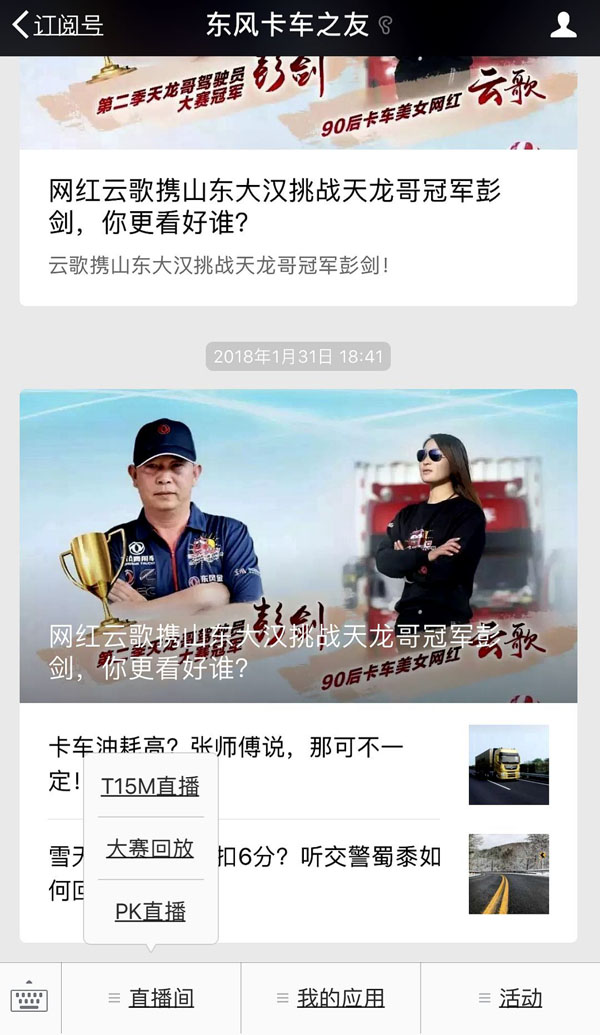Image resolution: width=600 pixels, height=1035 pixels.
Task: Go back to 订阅号 list
Action: [58, 26]
